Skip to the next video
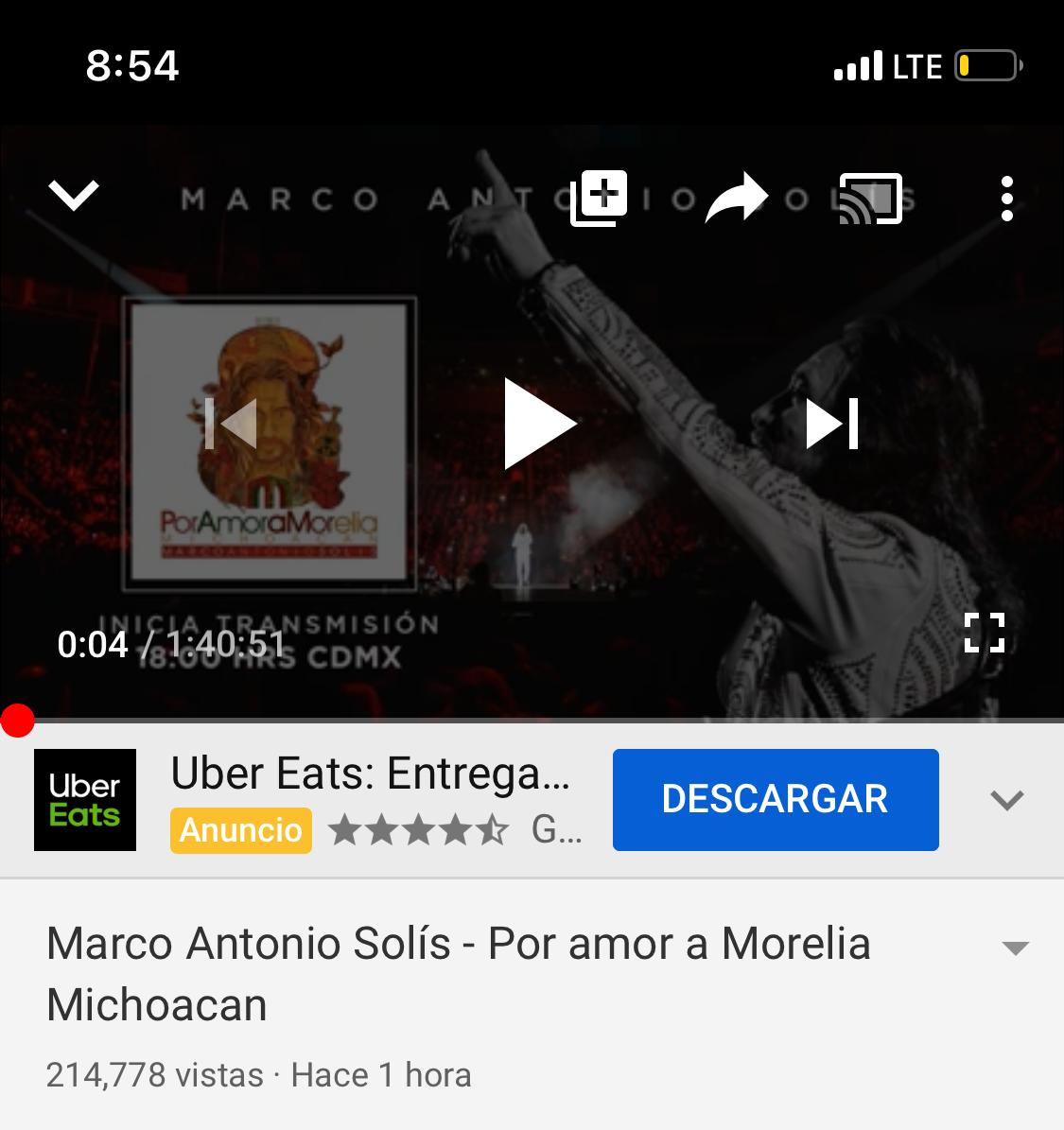 click(831, 423)
